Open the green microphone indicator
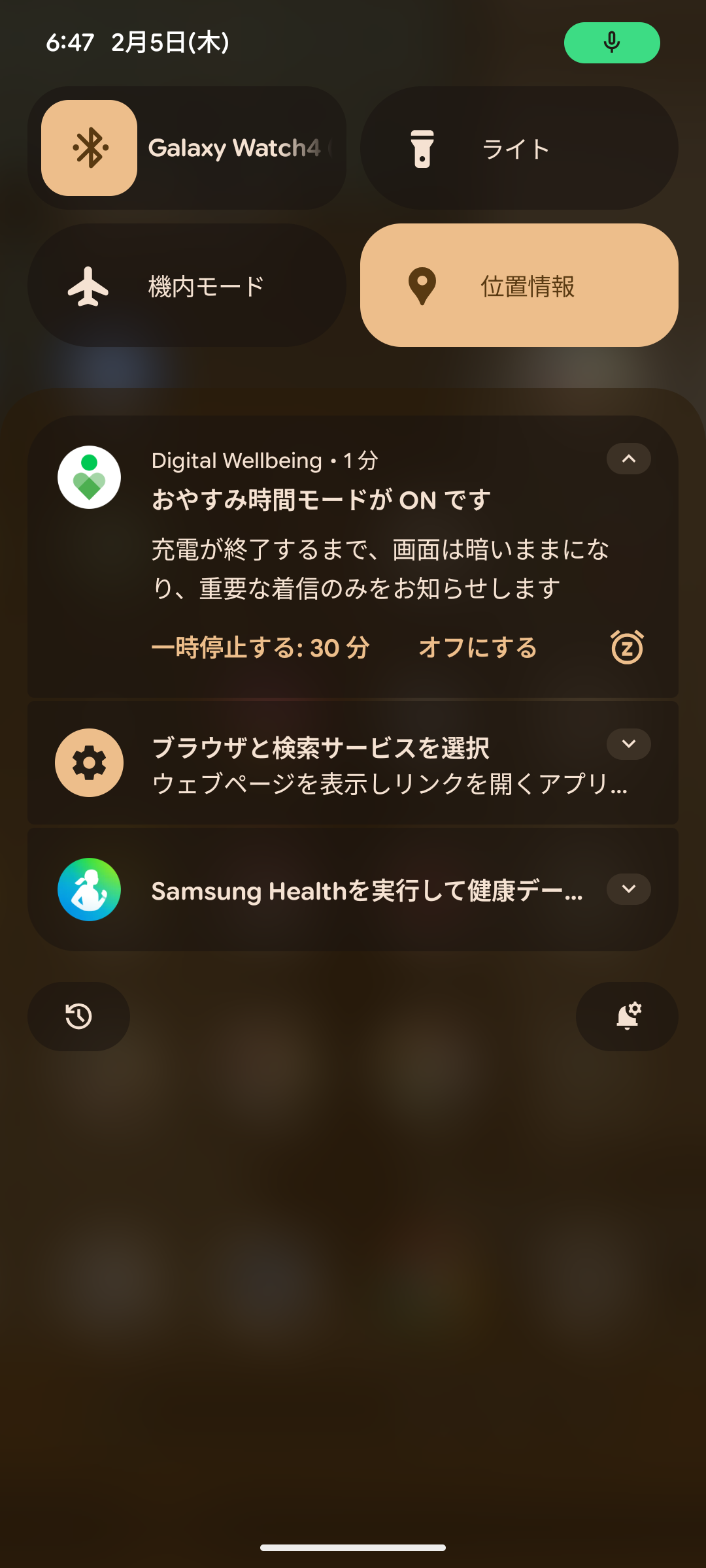 (611, 43)
